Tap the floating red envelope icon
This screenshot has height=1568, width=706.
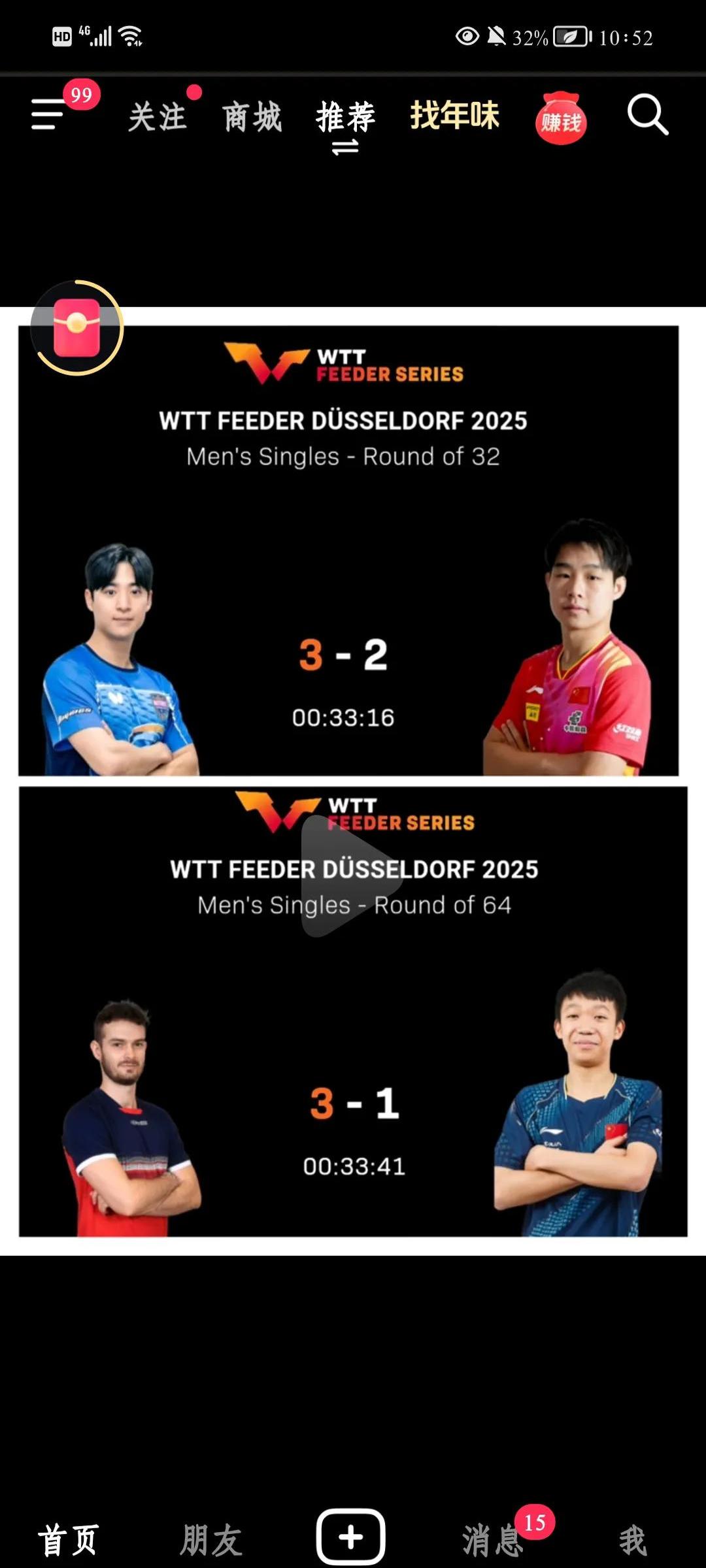77,327
